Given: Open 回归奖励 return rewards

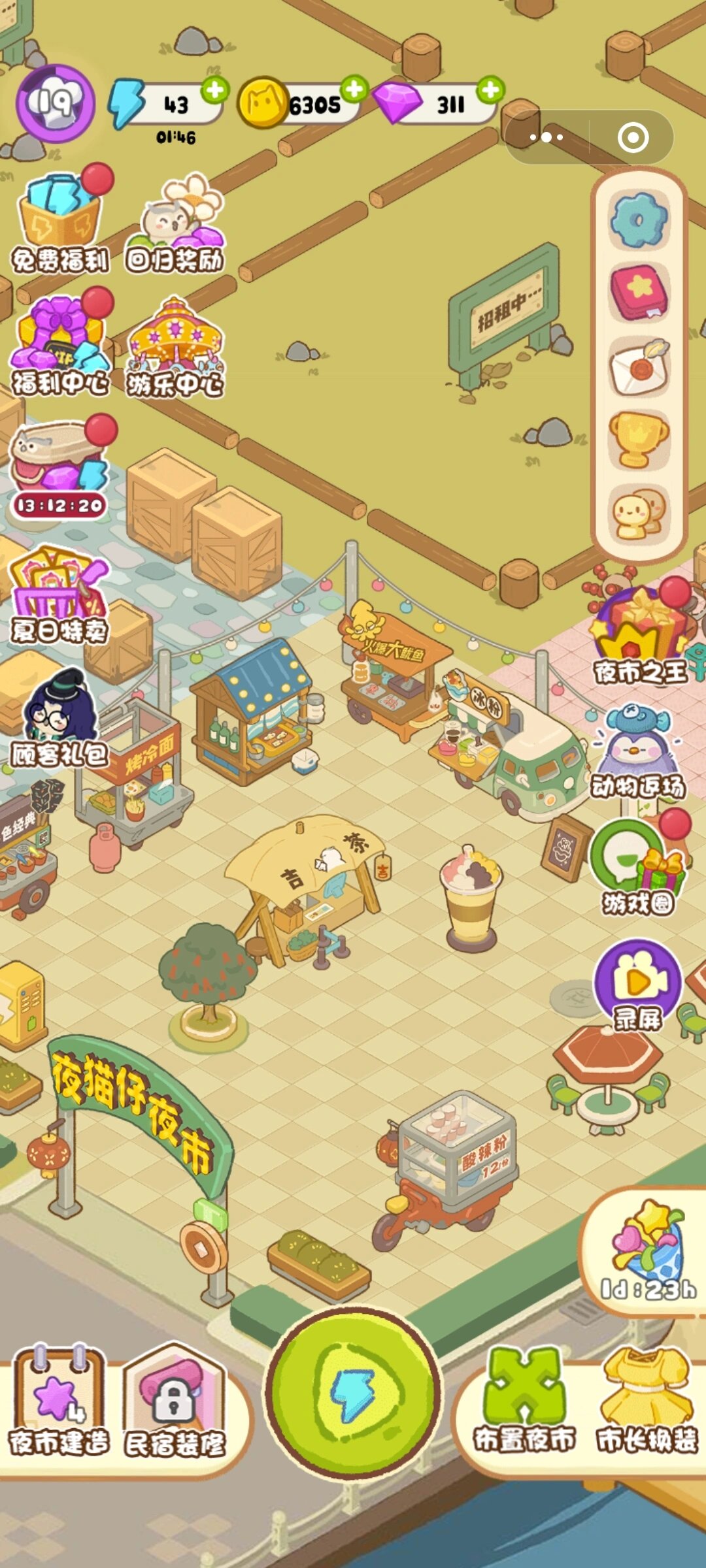Looking at the screenshot, I should click(x=175, y=222).
